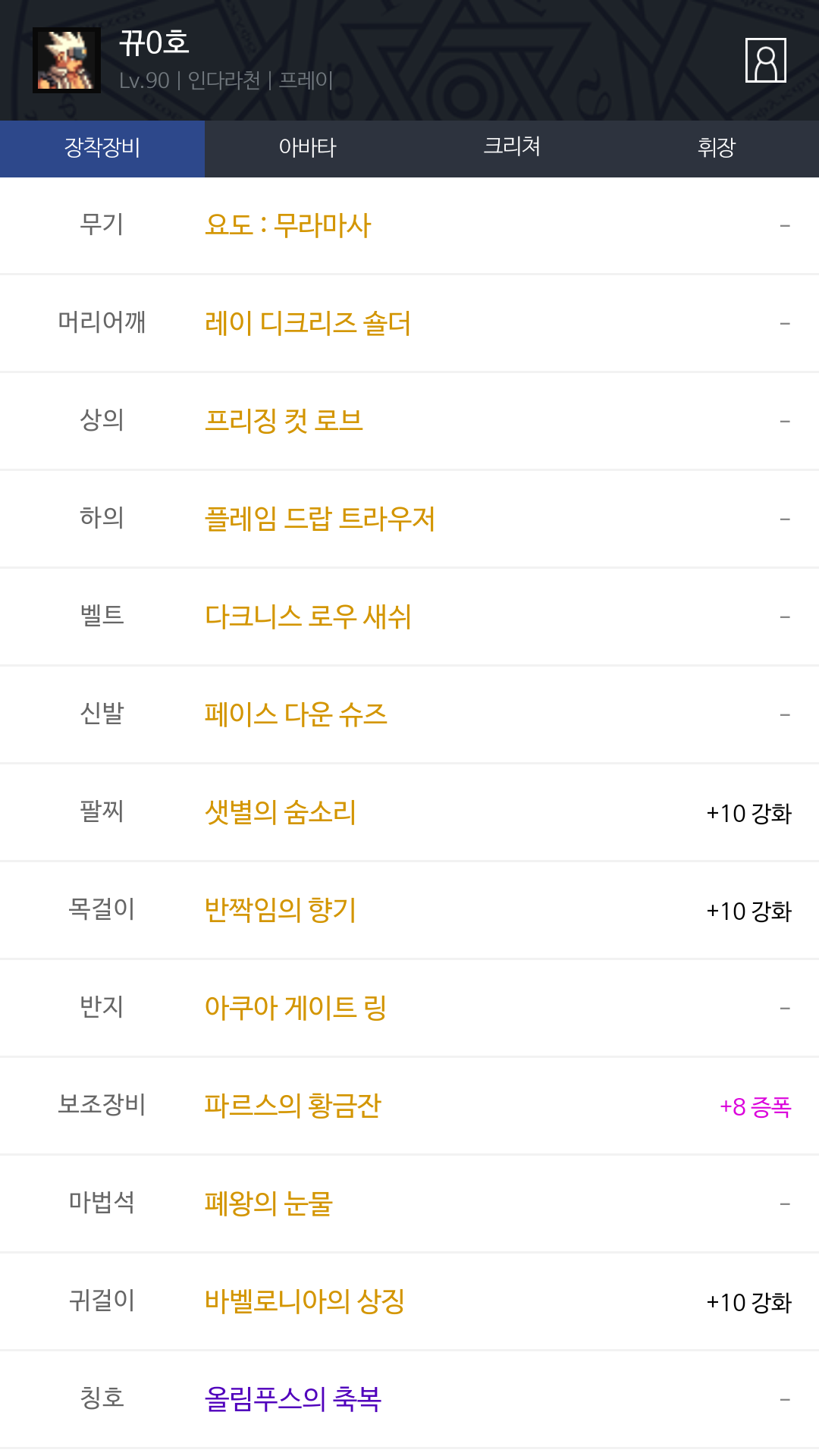Open weapon item 요도 : 무라마사
The width and height of the screenshot is (819, 1456).
(x=288, y=225)
